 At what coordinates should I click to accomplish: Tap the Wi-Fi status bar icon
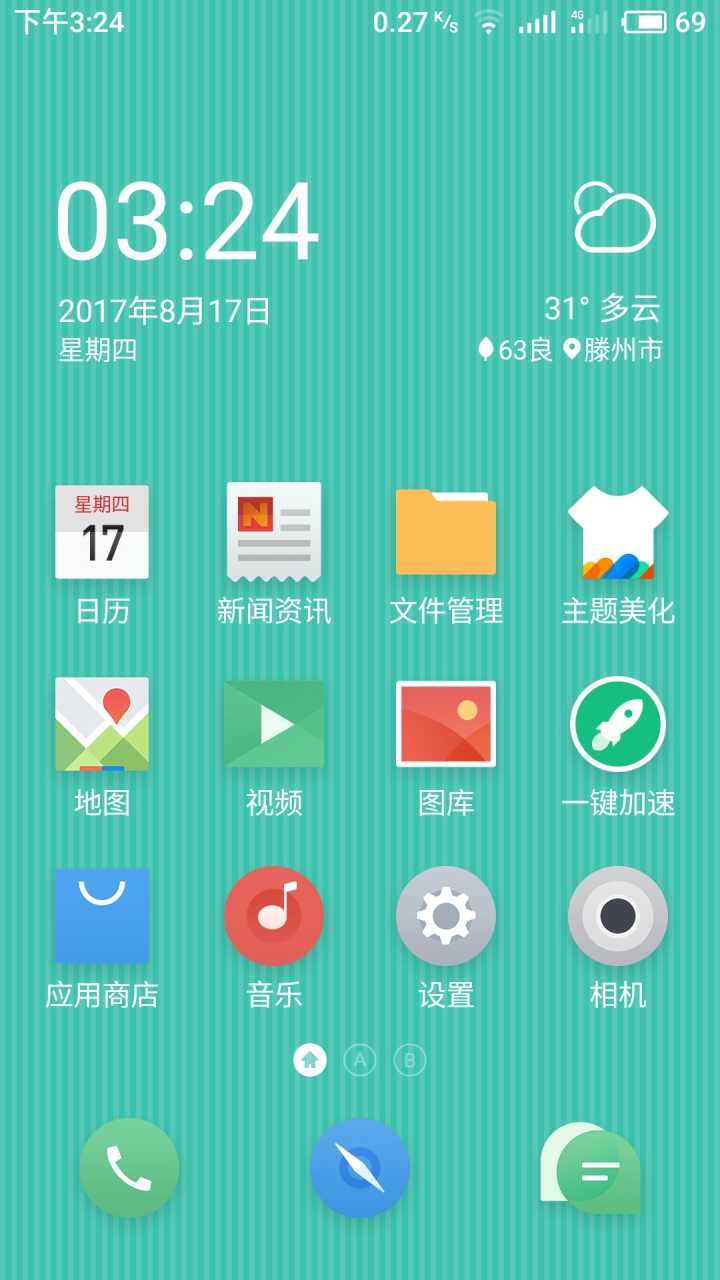[x=487, y=20]
